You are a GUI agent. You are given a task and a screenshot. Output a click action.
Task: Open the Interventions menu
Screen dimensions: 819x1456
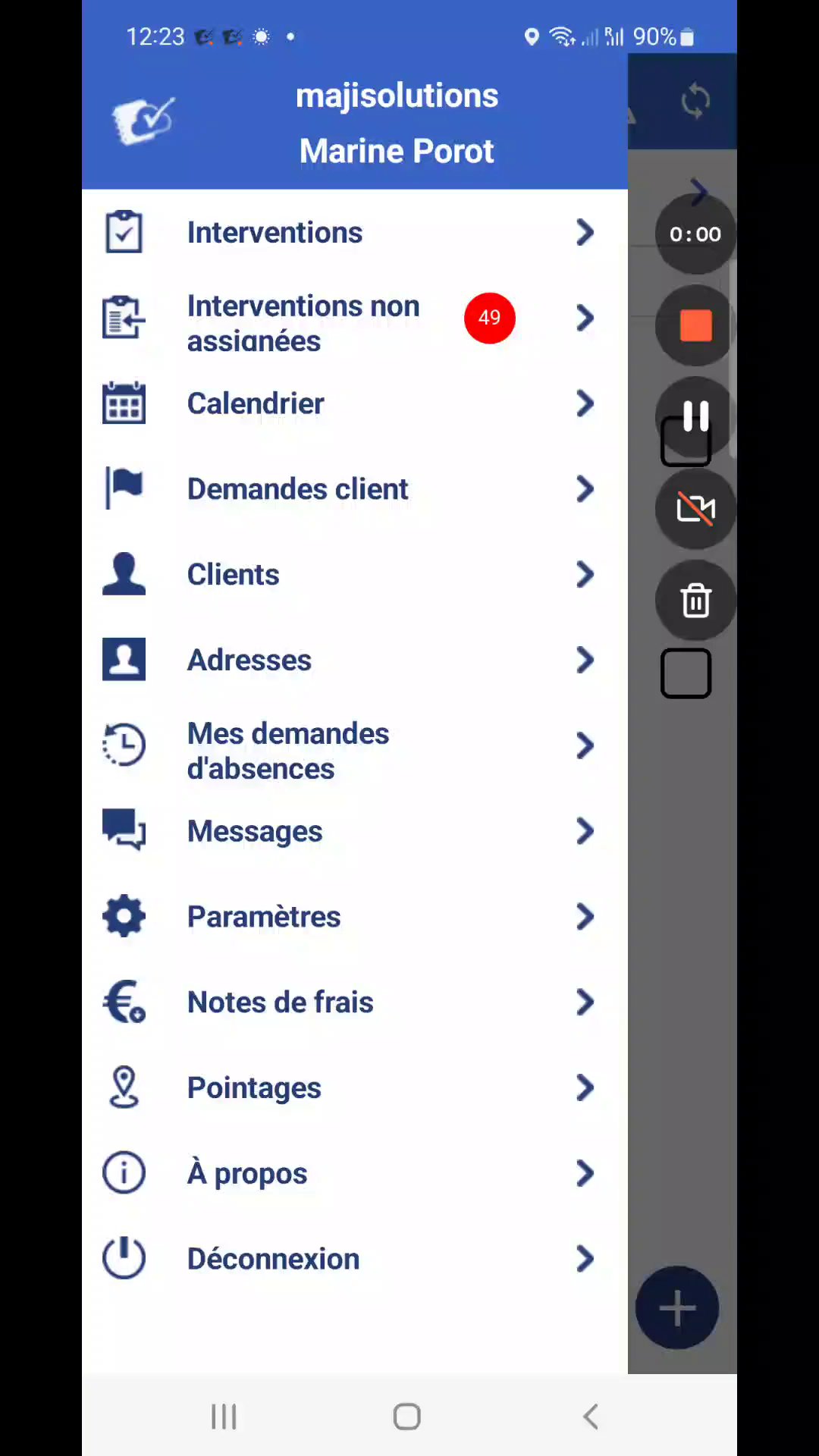pos(275,233)
